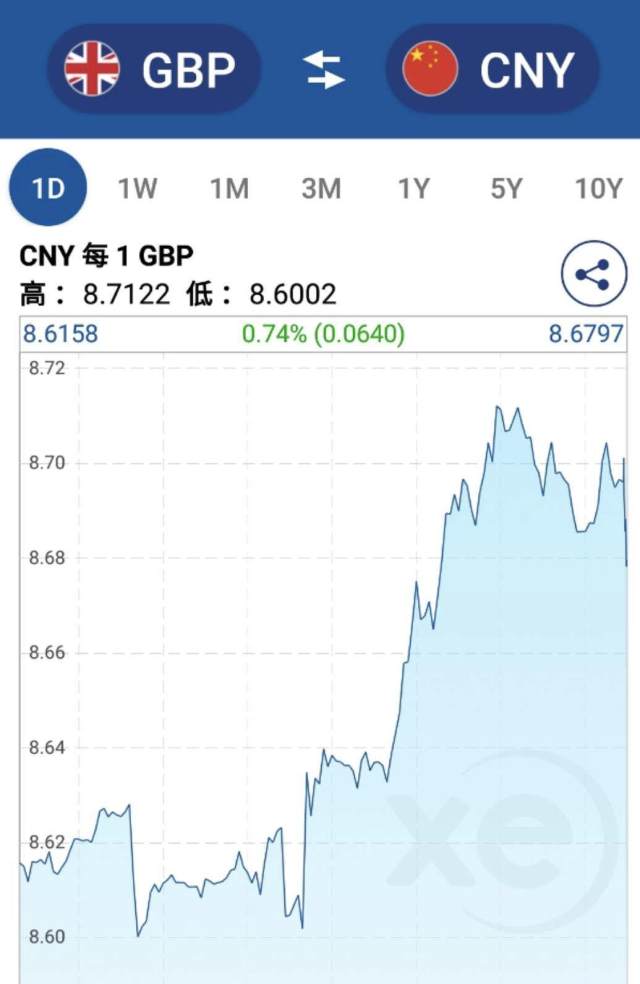Switch to the 1D chart range

(x=48, y=188)
